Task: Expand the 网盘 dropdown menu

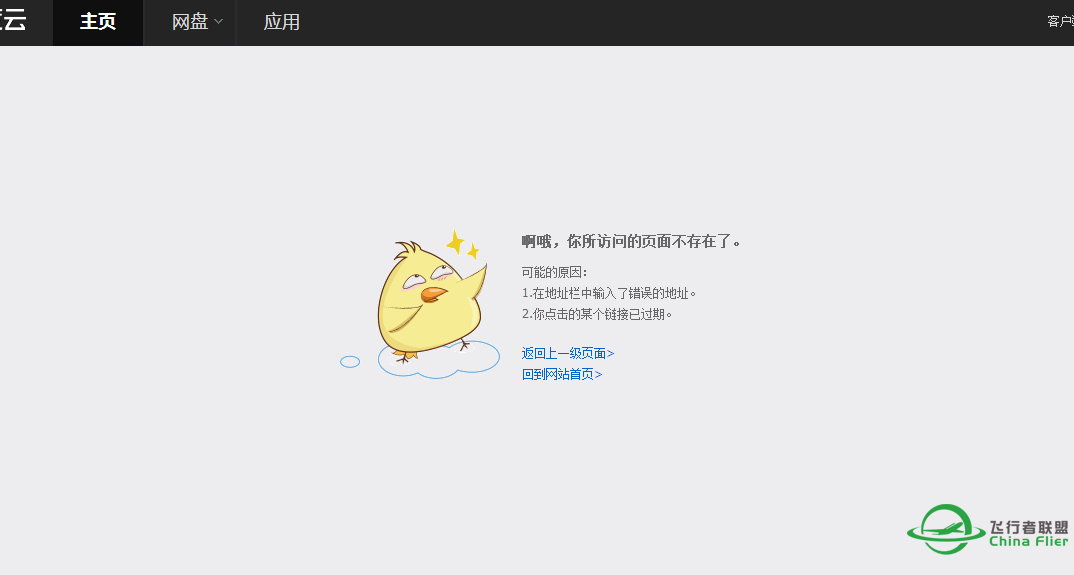Action: pyautogui.click(x=197, y=22)
